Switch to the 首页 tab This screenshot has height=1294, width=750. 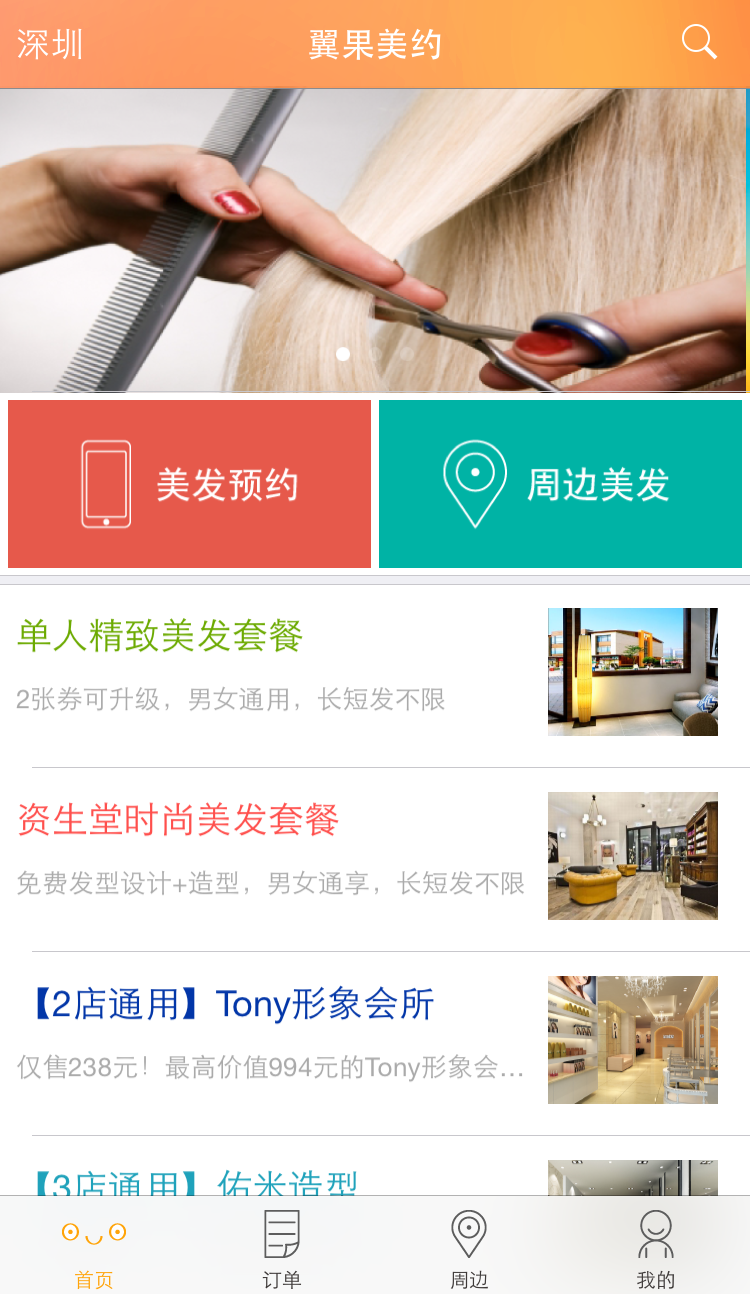[x=94, y=1246]
